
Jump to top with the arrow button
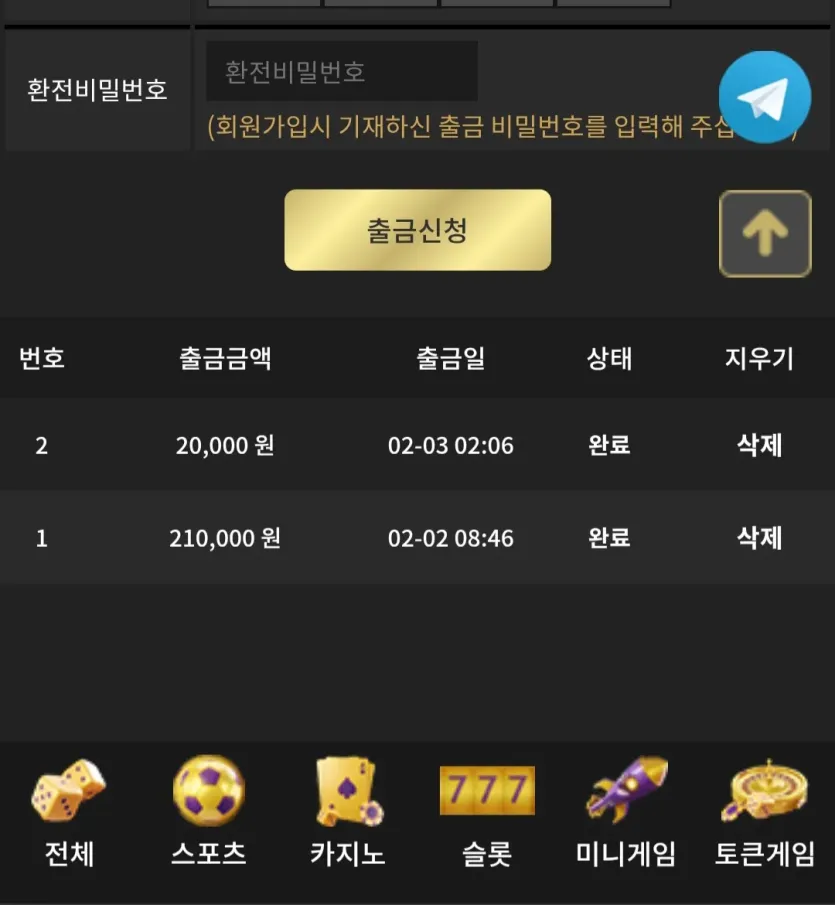(x=765, y=234)
